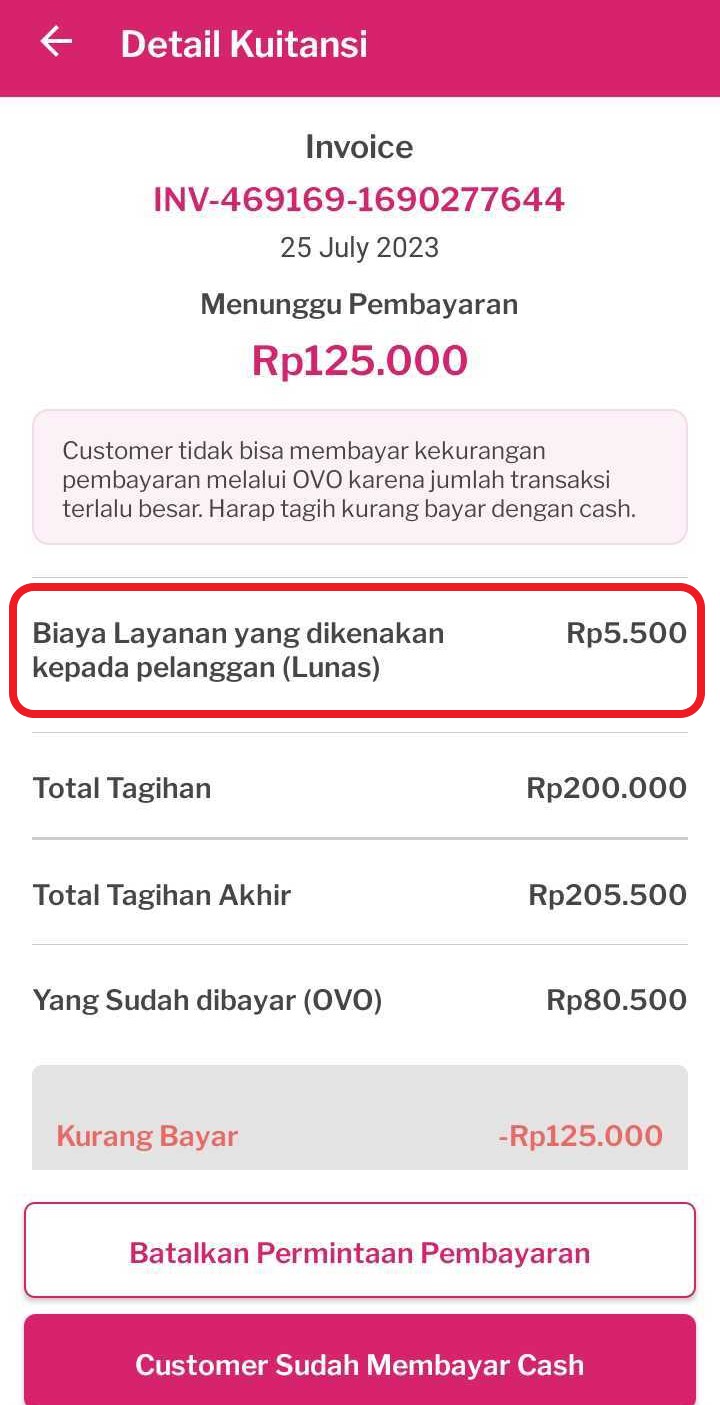Viewport: 720px width, 1405px height.
Task: Tap invoice number INV-469169-1690277644
Action: click(359, 199)
